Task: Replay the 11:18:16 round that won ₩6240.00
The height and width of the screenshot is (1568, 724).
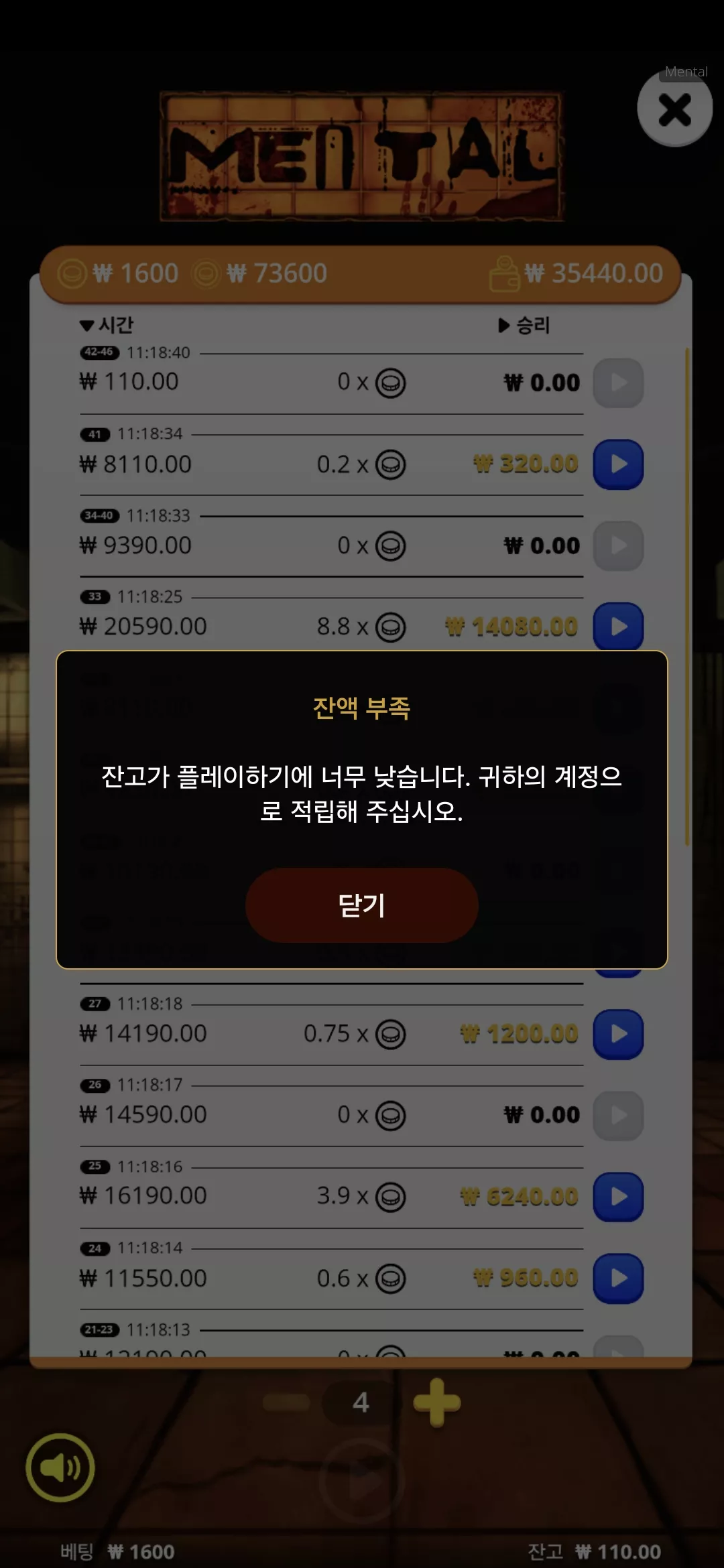Action: click(x=618, y=1197)
